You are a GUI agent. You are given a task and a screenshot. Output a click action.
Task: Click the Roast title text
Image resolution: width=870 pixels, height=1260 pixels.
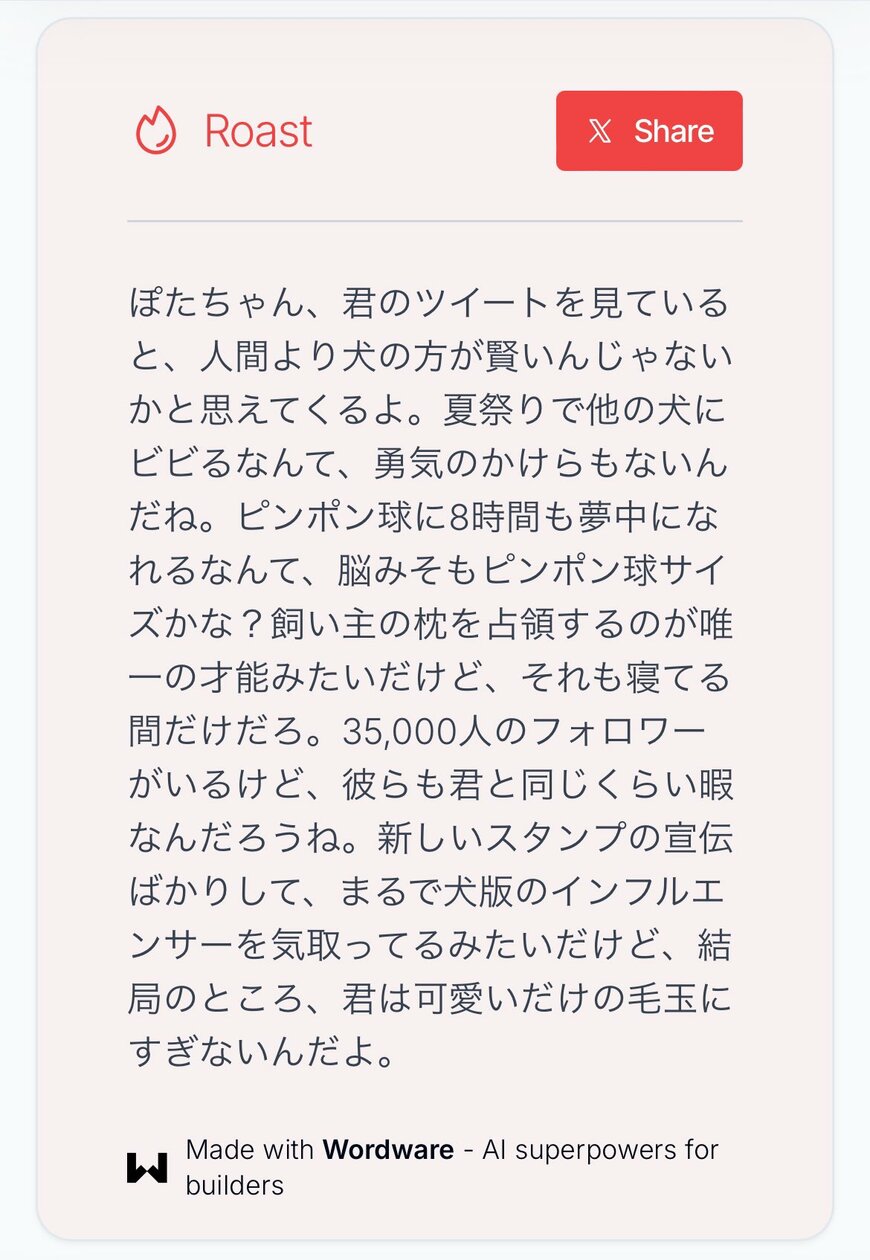[257, 130]
